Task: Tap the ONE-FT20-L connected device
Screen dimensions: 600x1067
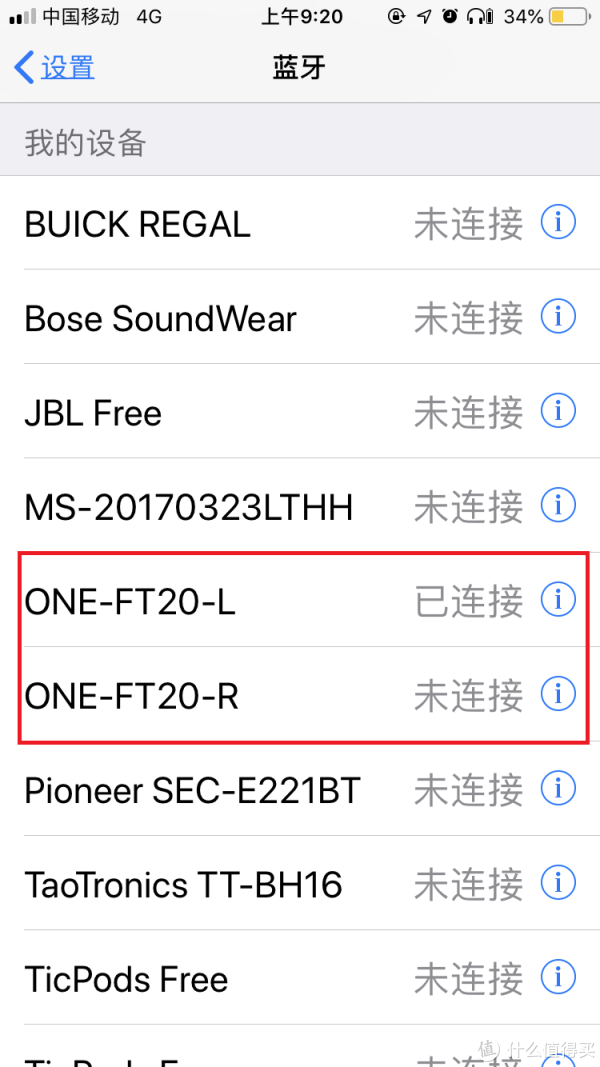Action: [300, 600]
